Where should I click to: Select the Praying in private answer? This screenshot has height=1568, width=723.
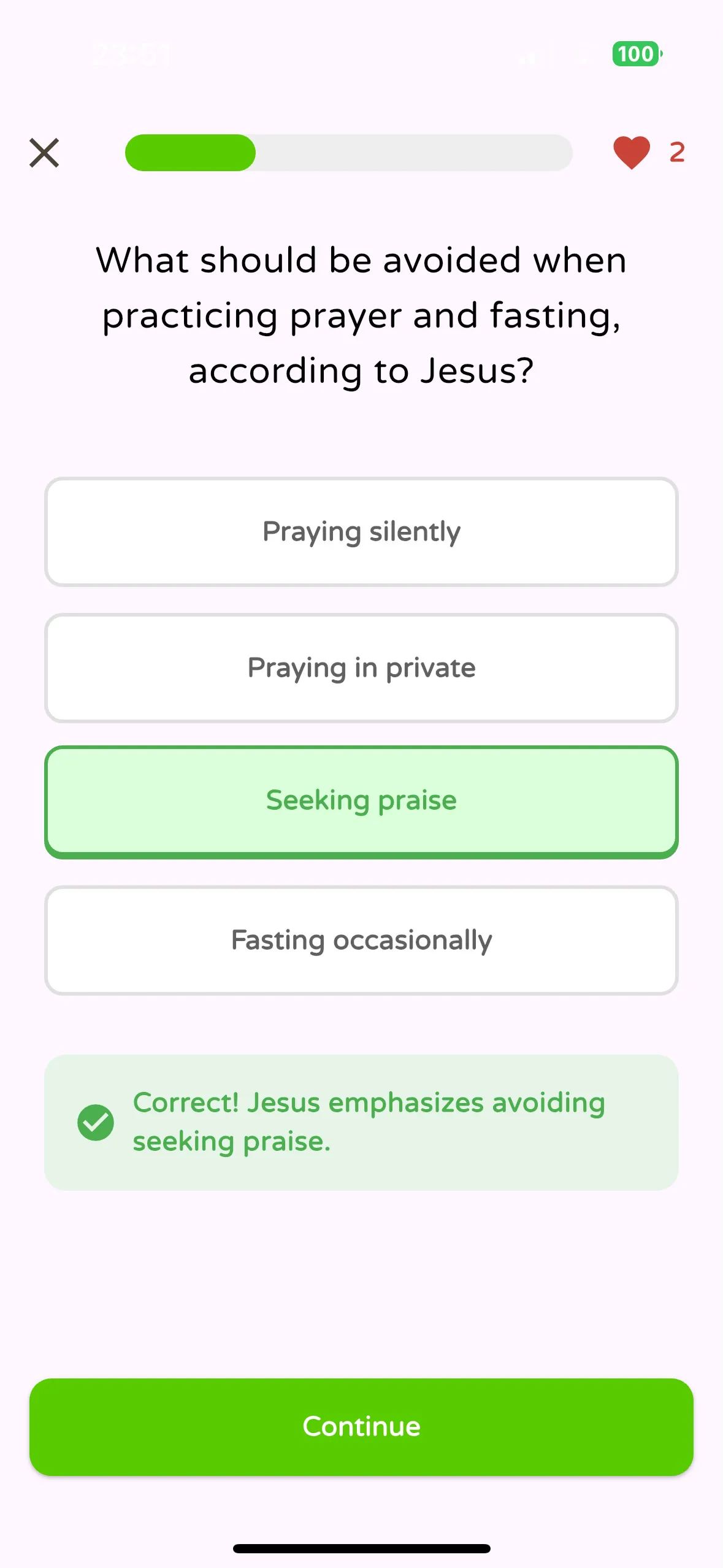(361, 667)
